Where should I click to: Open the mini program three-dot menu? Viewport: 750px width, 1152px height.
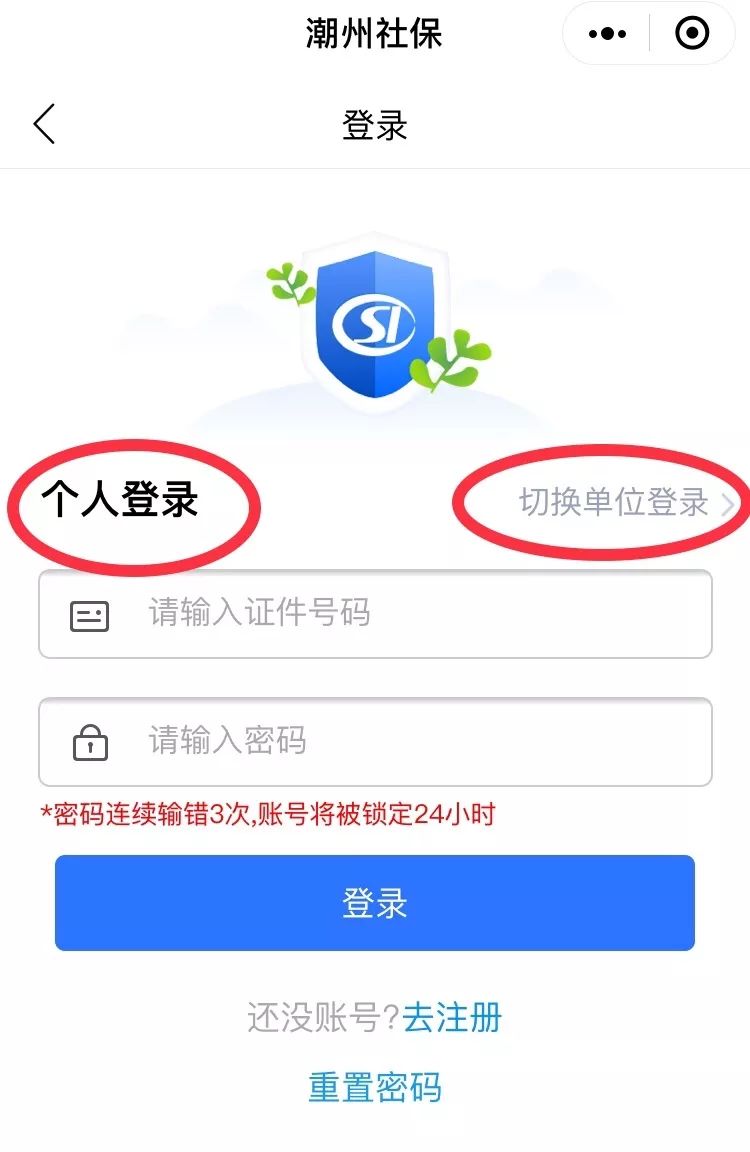607,34
